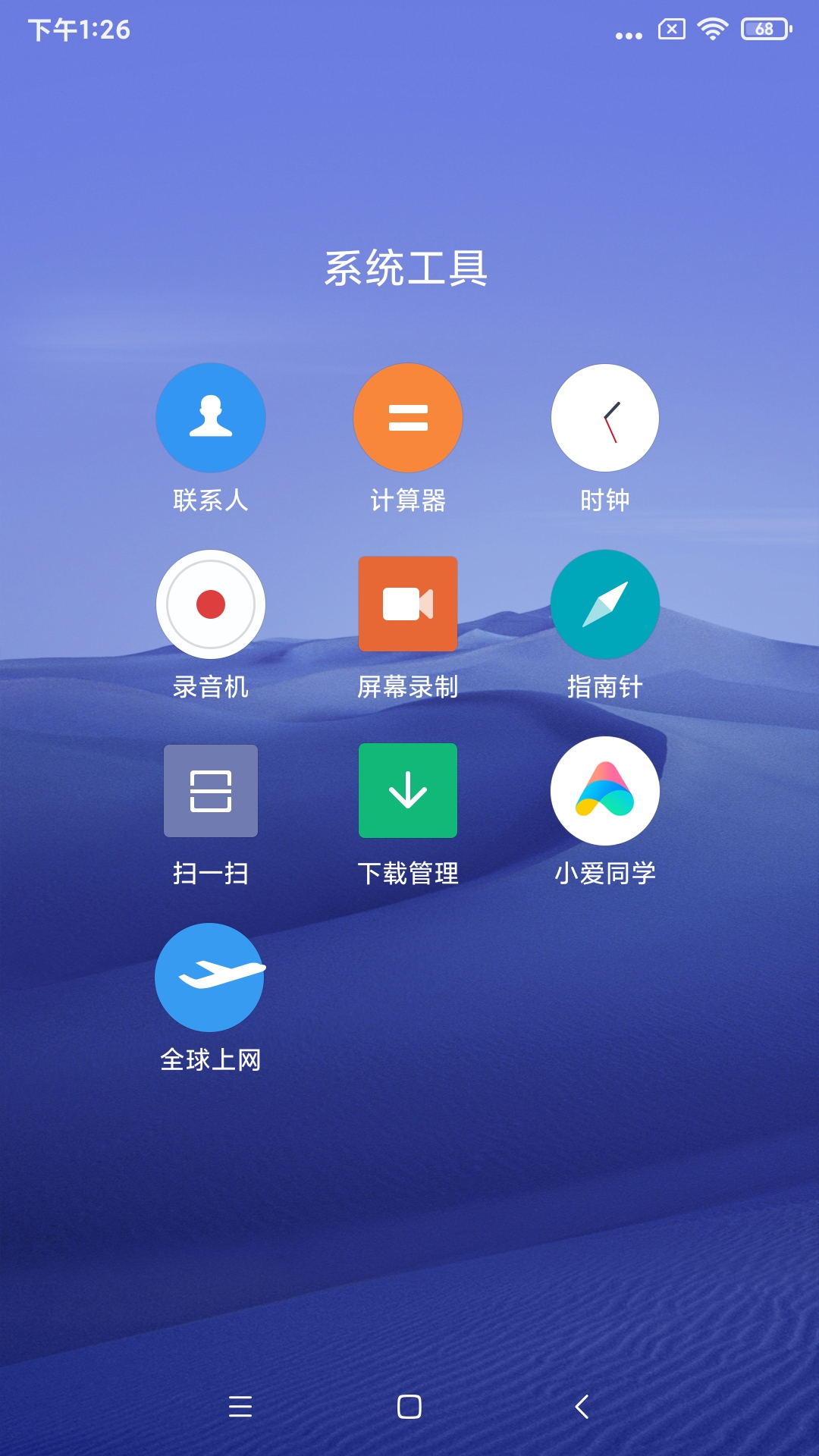Open the 屏幕录制 screen recorder

click(408, 604)
